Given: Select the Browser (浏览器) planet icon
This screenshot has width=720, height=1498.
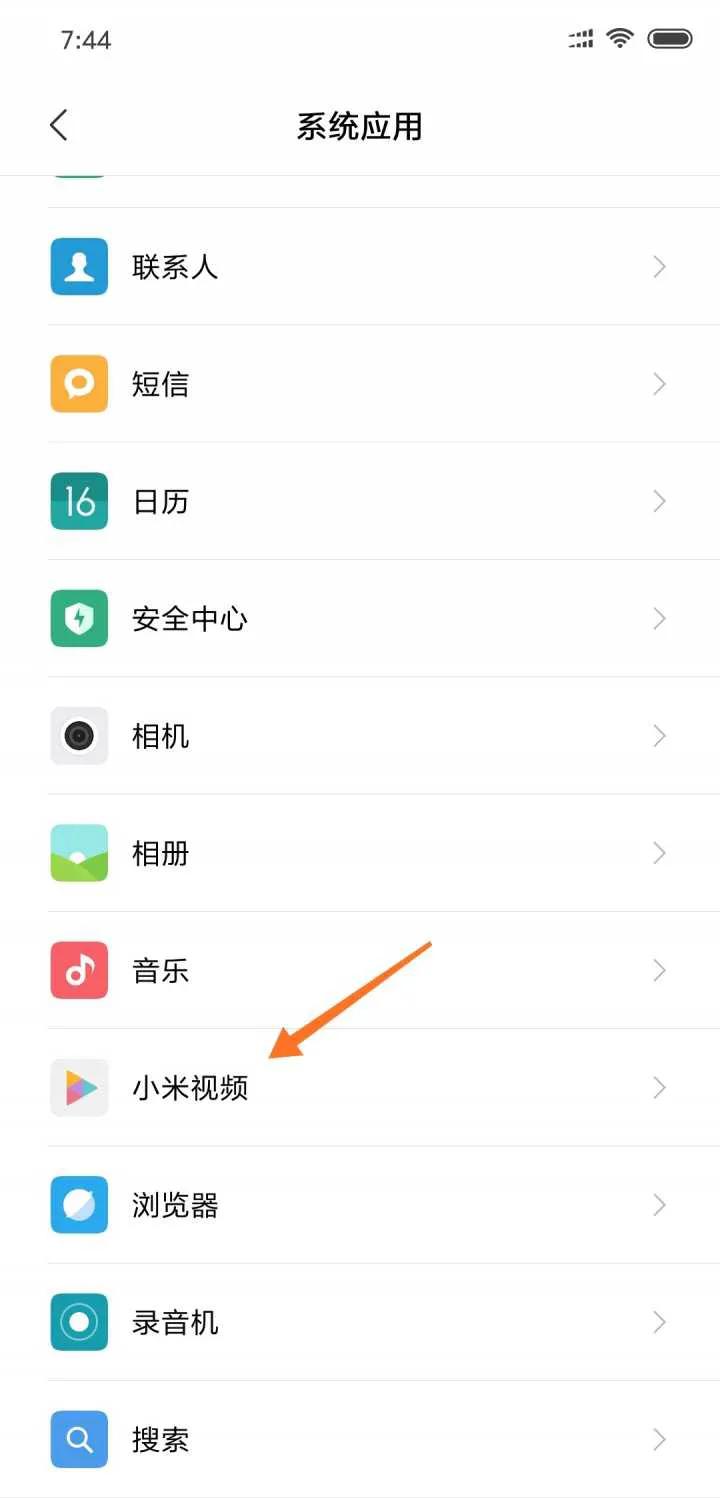Looking at the screenshot, I should (x=78, y=1204).
